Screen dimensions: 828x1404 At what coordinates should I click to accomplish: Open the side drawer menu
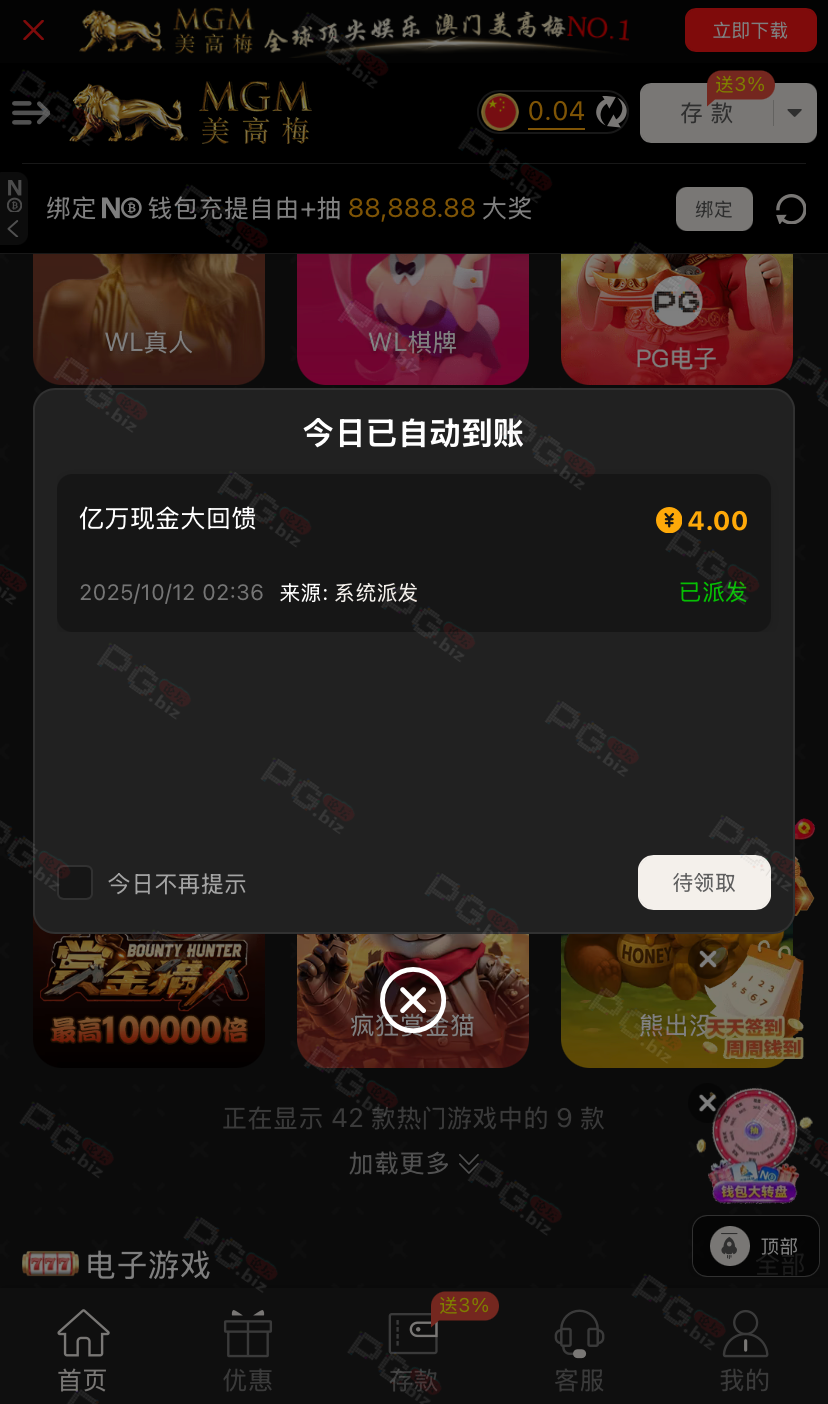pyautogui.click(x=30, y=113)
